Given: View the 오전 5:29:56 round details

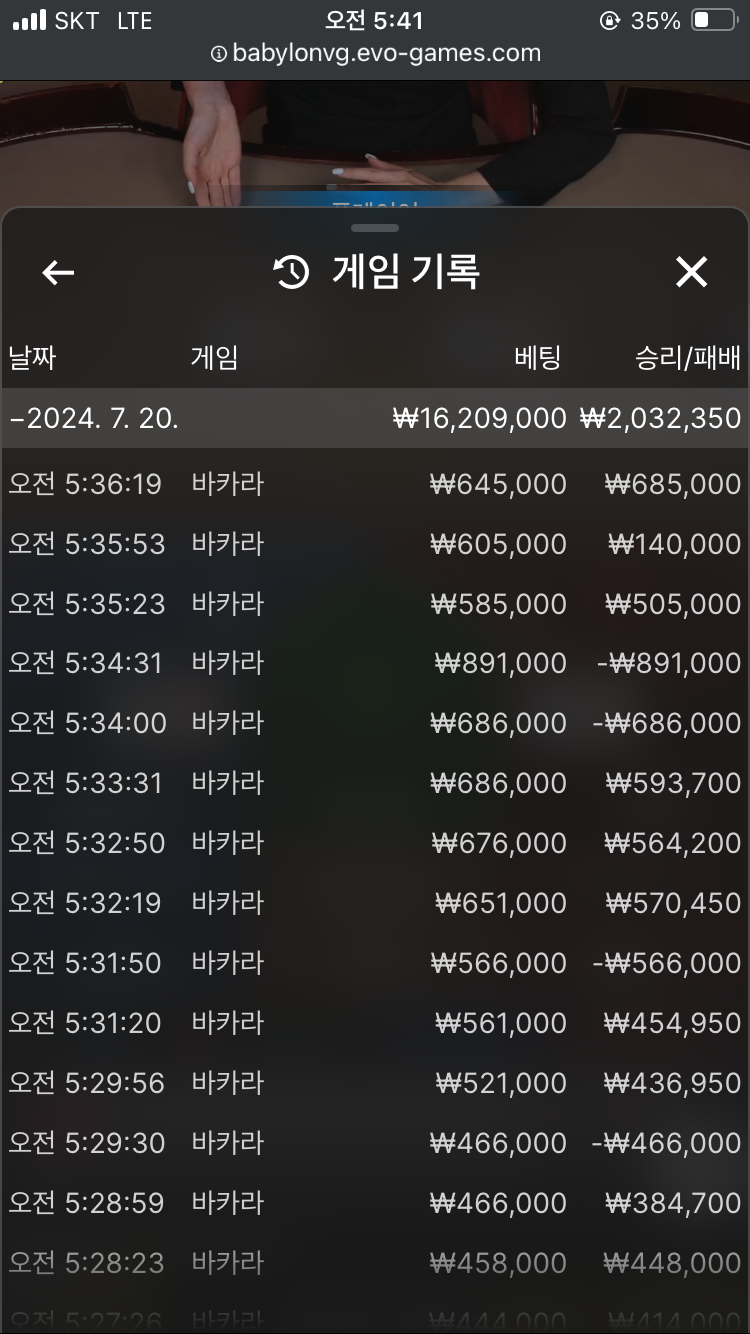Looking at the screenshot, I should click(x=374, y=1083).
